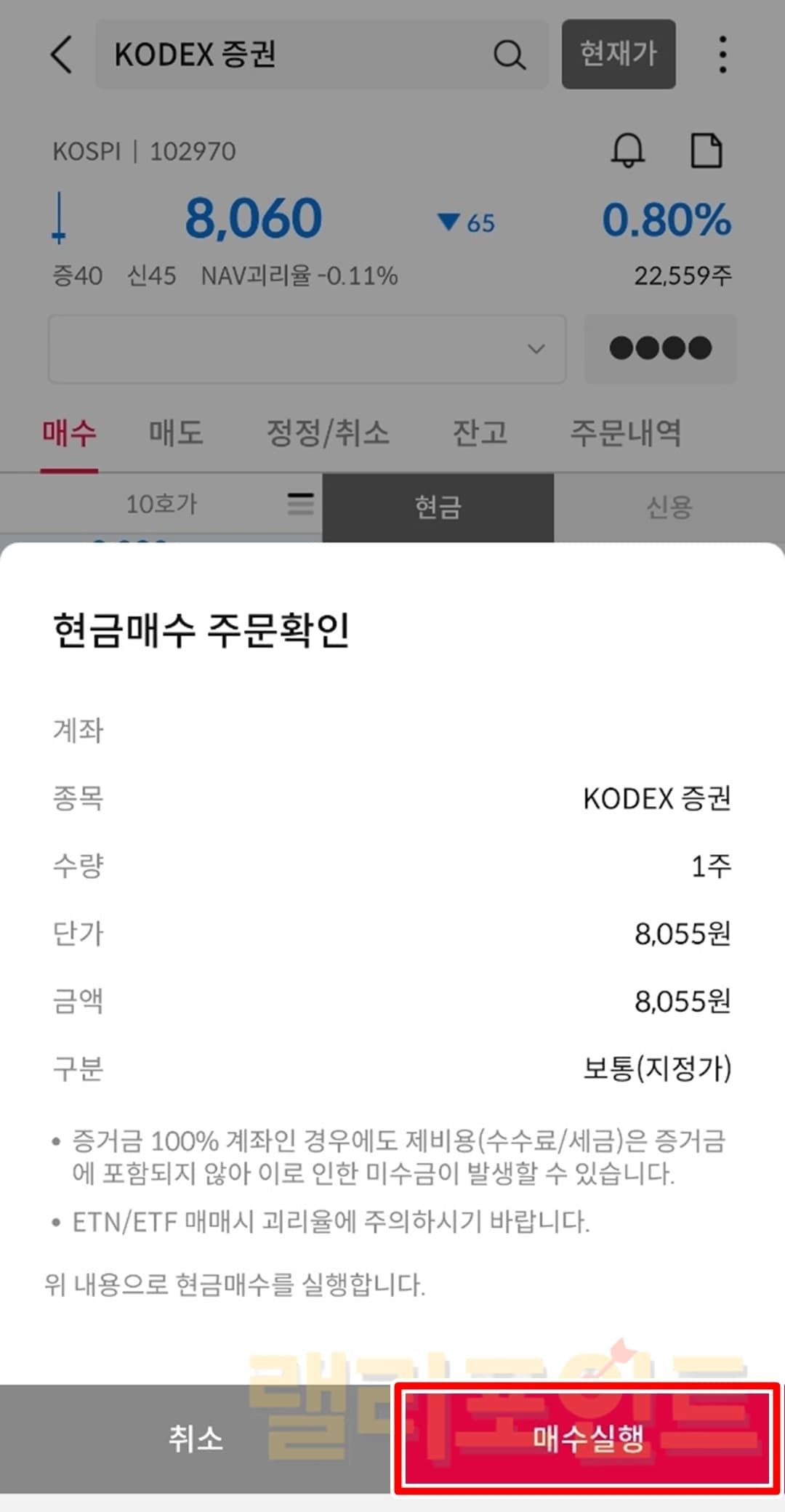Confirm purchase with 매수실행 button
The width and height of the screenshot is (785, 1512).
[587, 1438]
